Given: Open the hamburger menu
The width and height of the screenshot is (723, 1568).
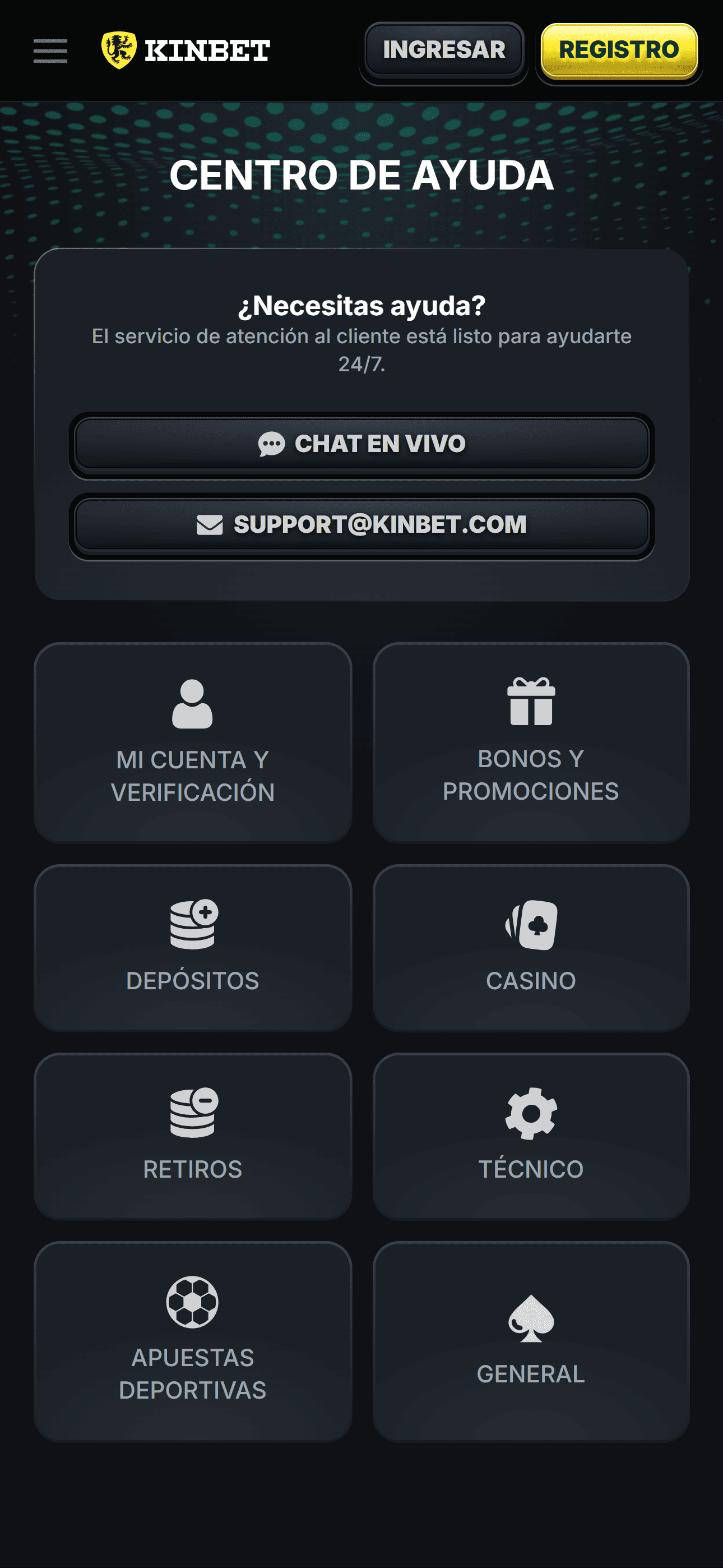Looking at the screenshot, I should click(x=50, y=50).
